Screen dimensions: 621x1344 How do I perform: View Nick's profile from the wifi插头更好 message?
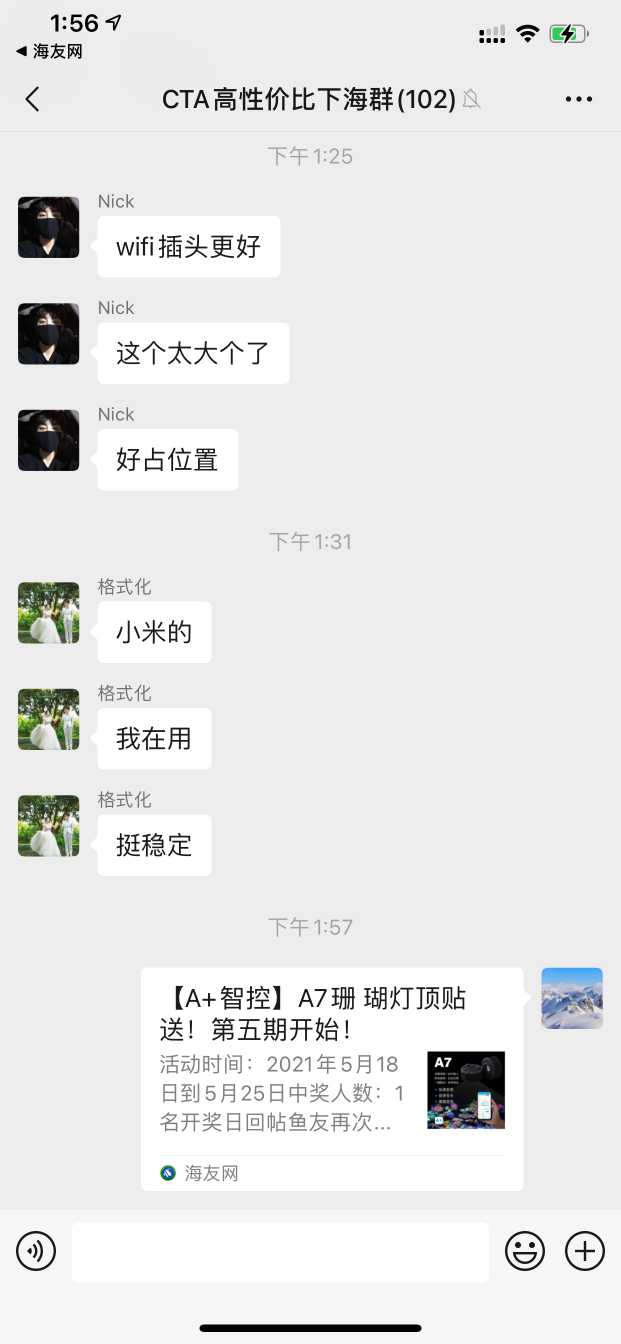(49, 228)
